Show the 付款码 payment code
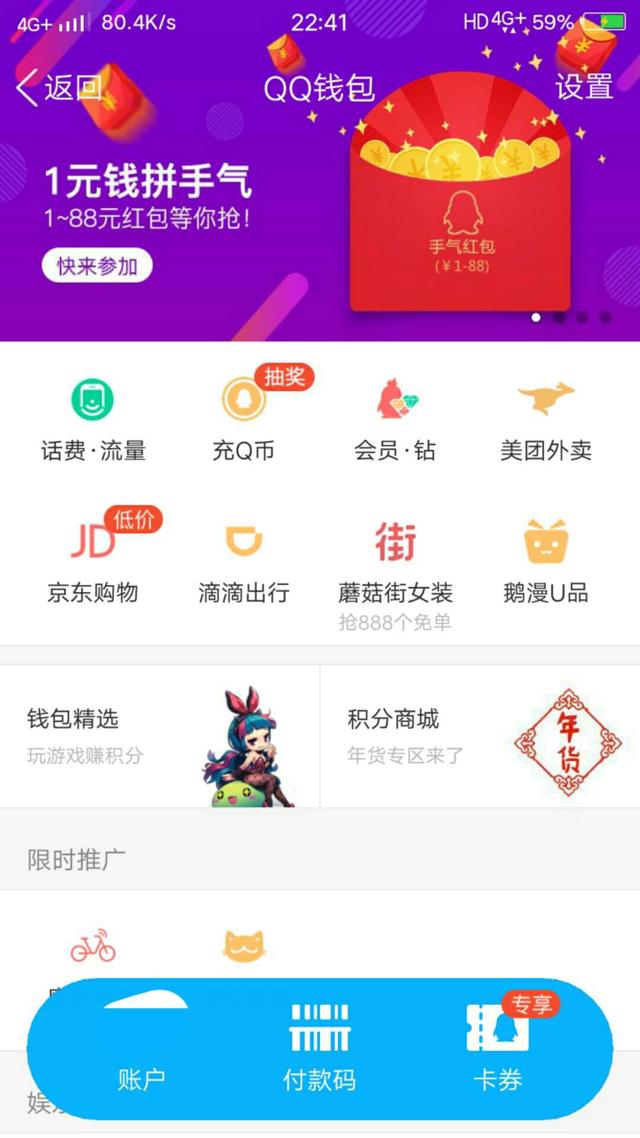This screenshot has width=640, height=1138. 319,1048
